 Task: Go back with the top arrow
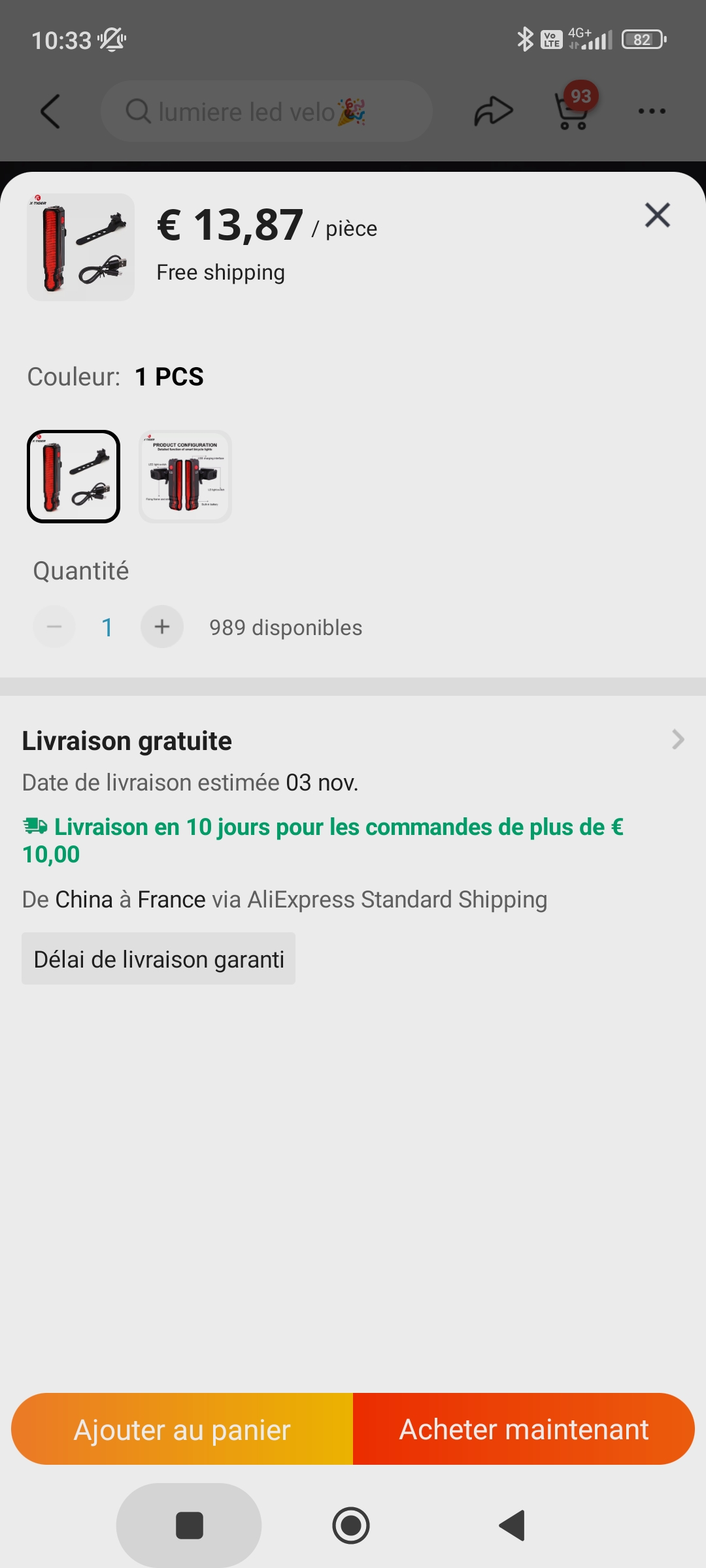[x=50, y=111]
